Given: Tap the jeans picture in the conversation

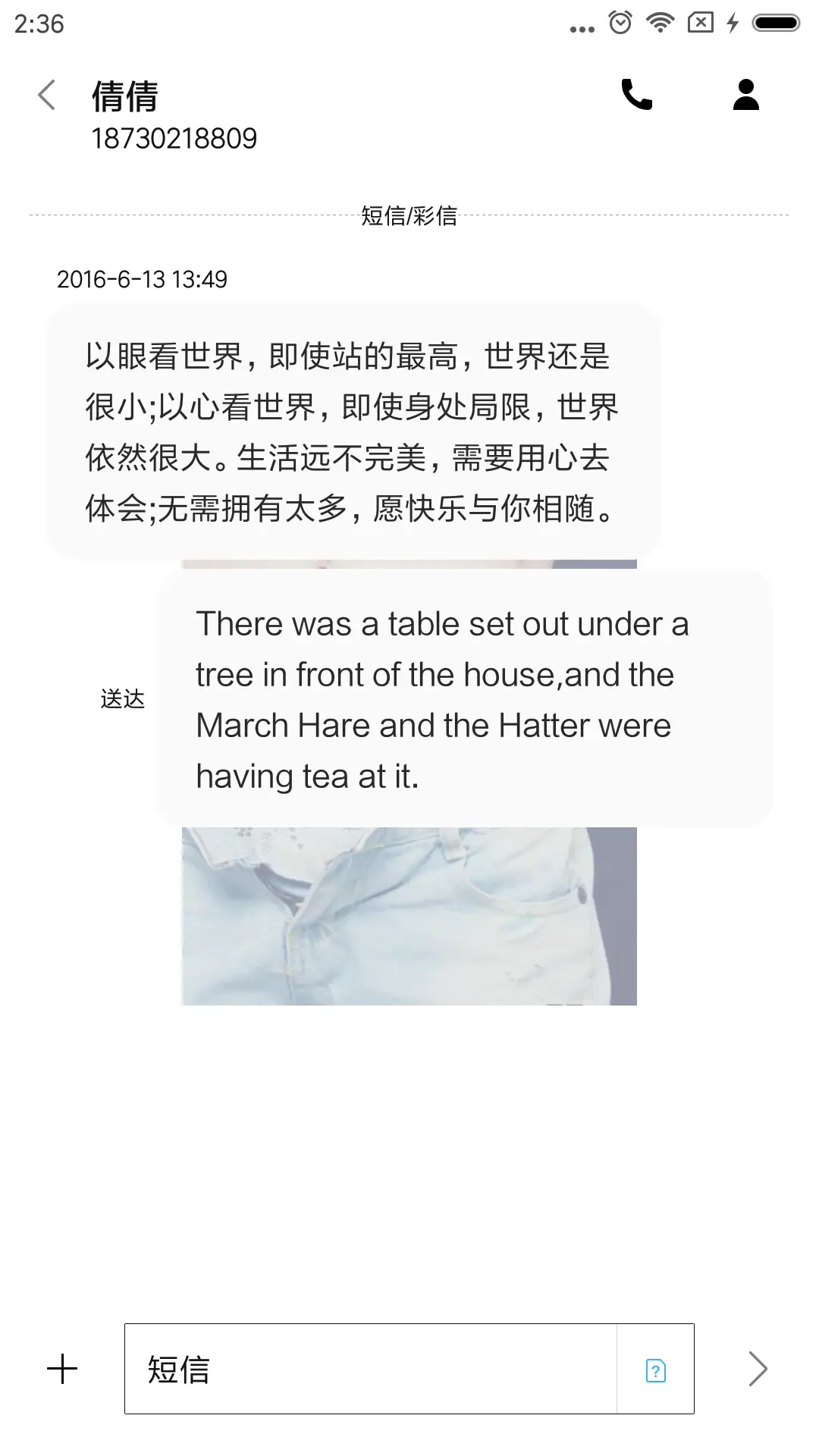Looking at the screenshot, I should (409, 910).
